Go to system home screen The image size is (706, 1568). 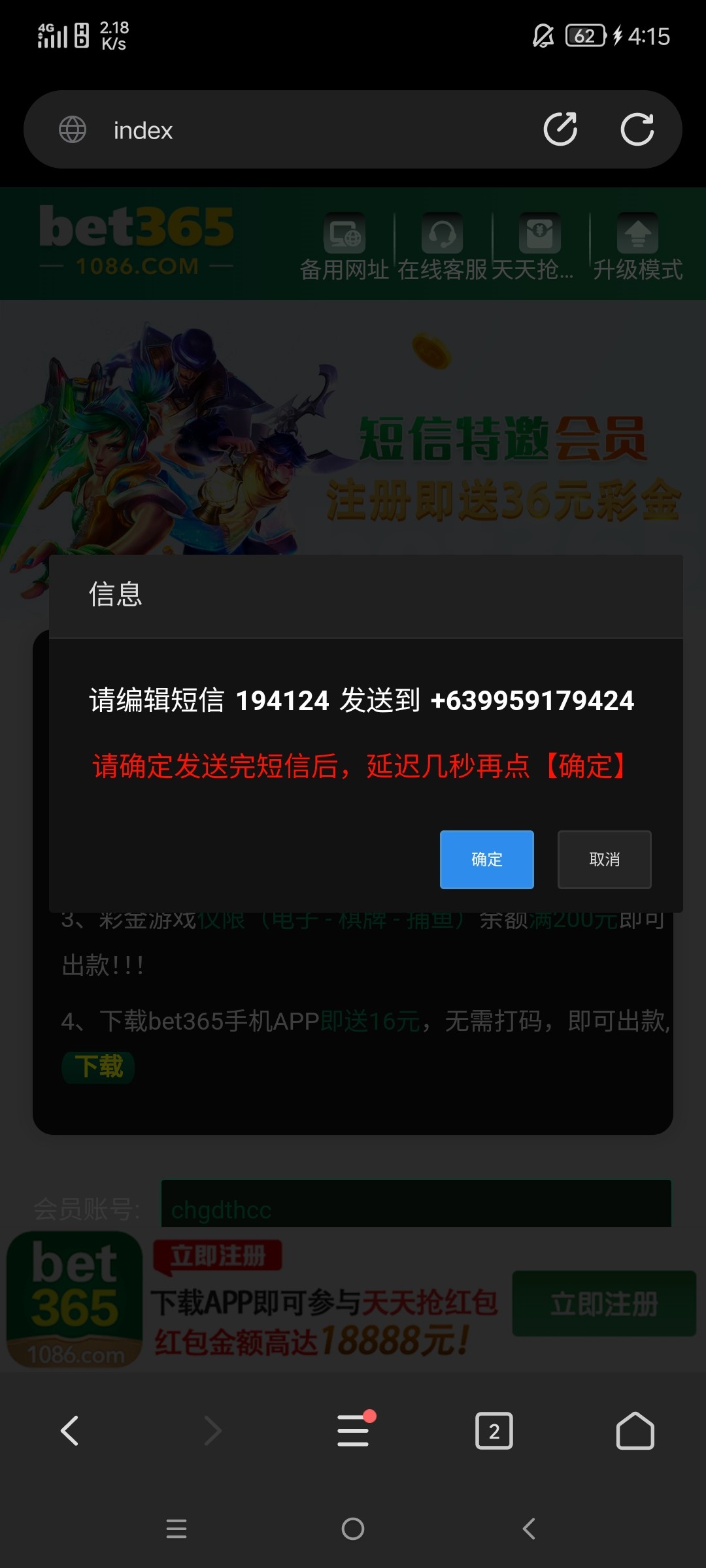click(x=353, y=1529)
